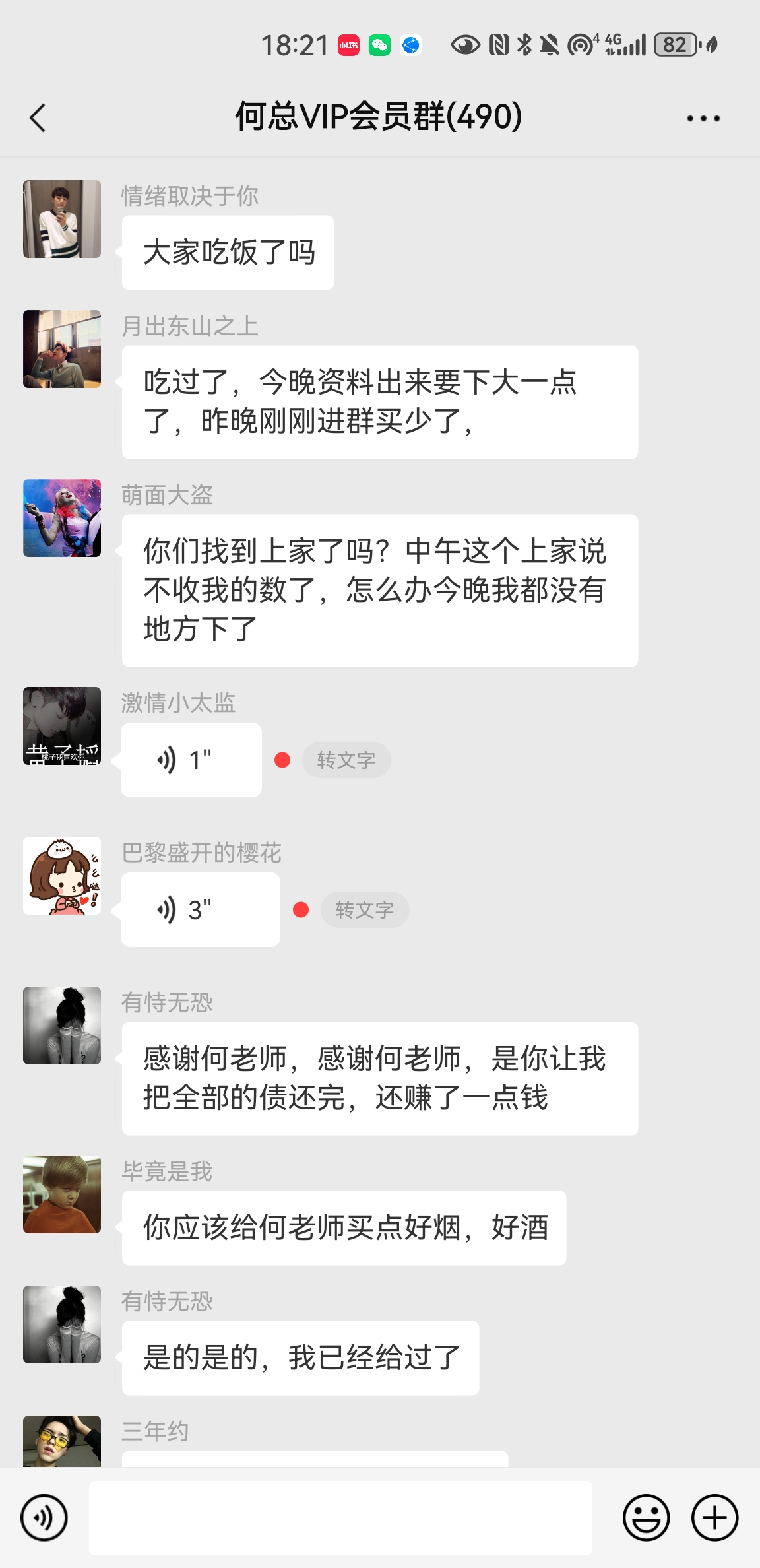This screenshot has height=1568, width=760.
Task: Open 激情小太监's avatar
Action: [x=62, y=726]
